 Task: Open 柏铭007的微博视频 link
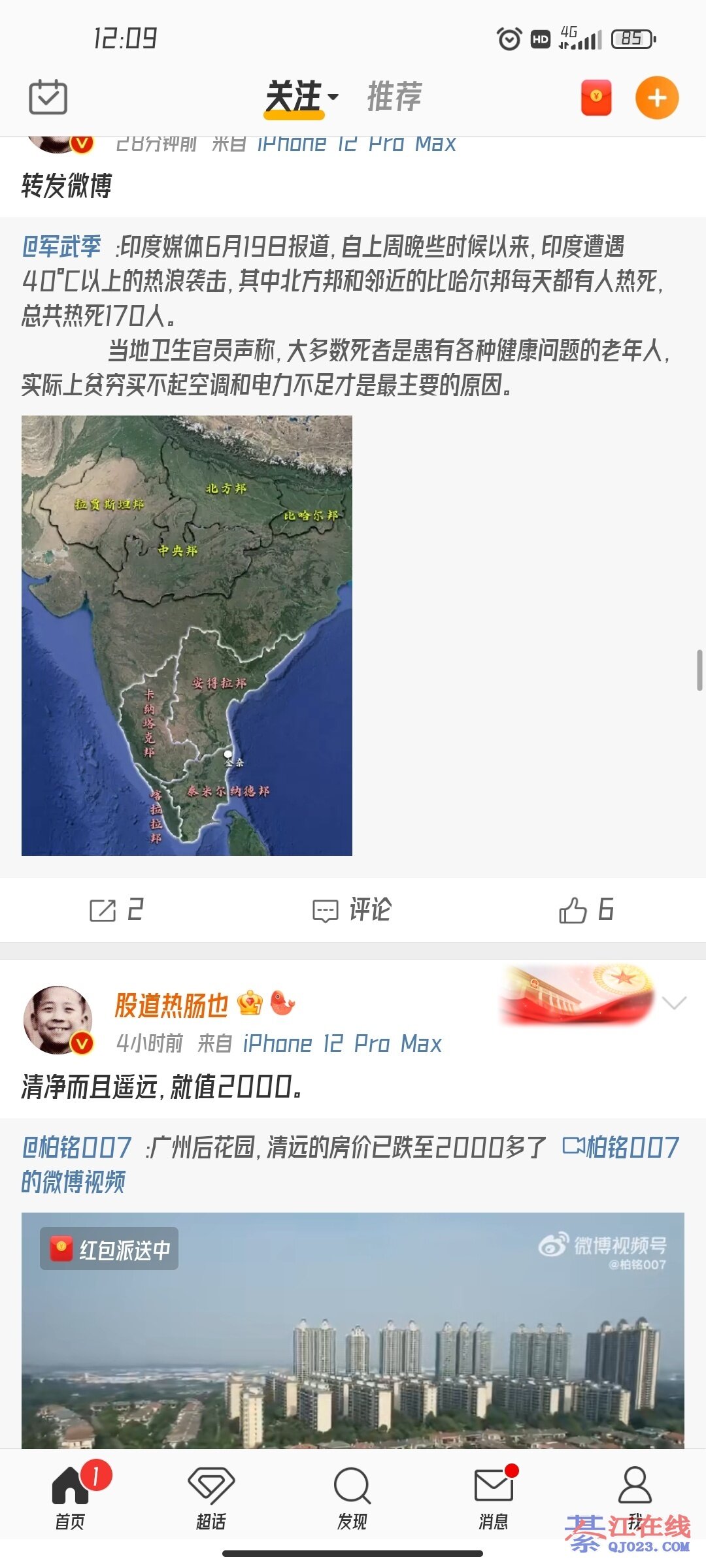click(x=621, y=1148)
